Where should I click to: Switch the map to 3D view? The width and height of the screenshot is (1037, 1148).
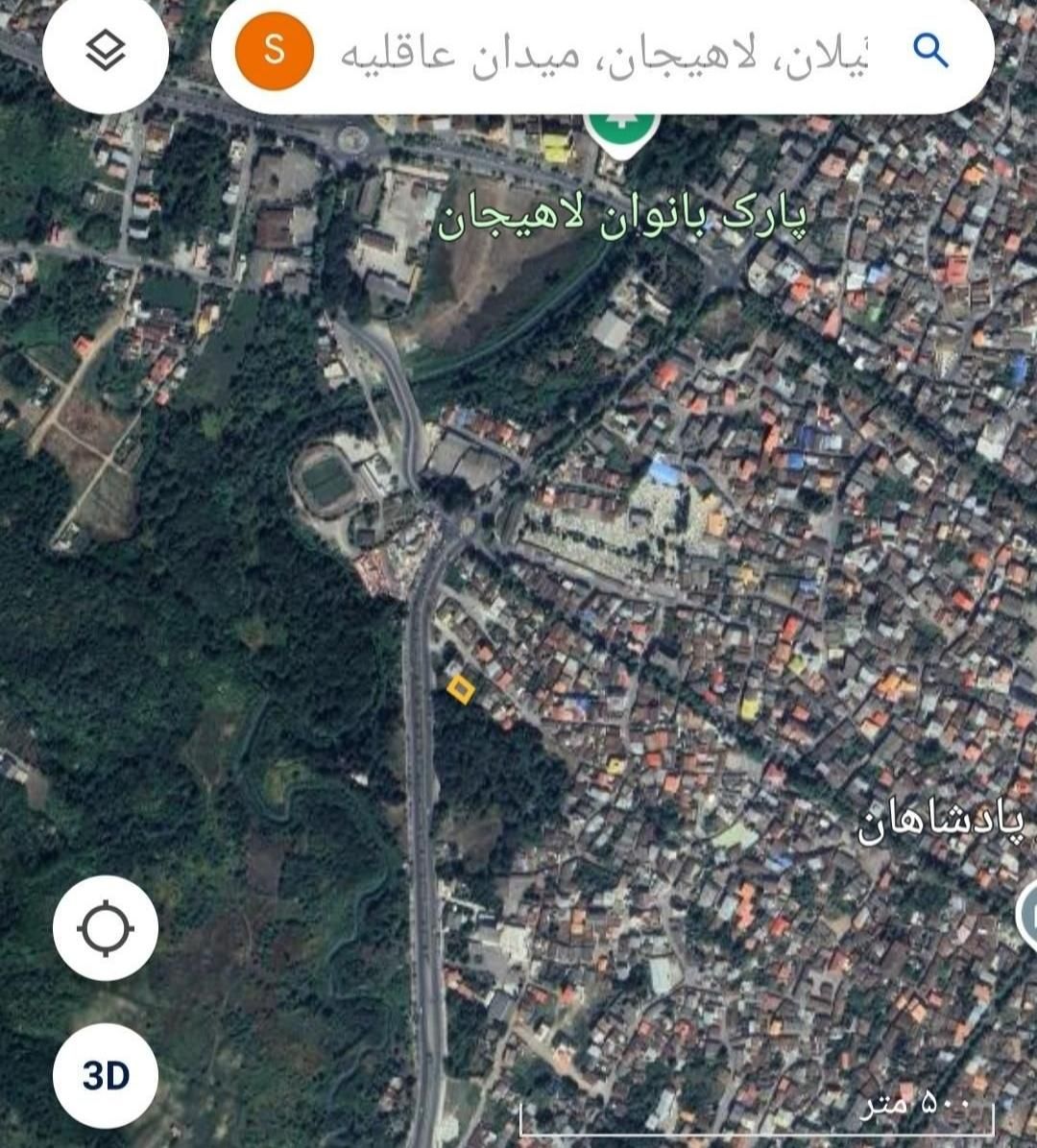click(106, 1076)
